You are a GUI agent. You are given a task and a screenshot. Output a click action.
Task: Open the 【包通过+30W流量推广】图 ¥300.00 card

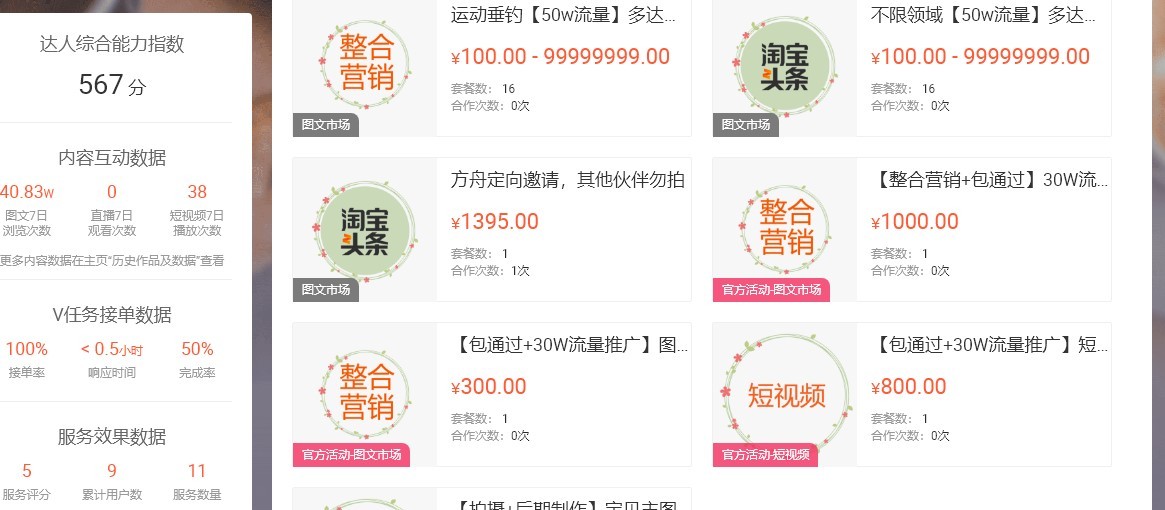coord(569,345)
